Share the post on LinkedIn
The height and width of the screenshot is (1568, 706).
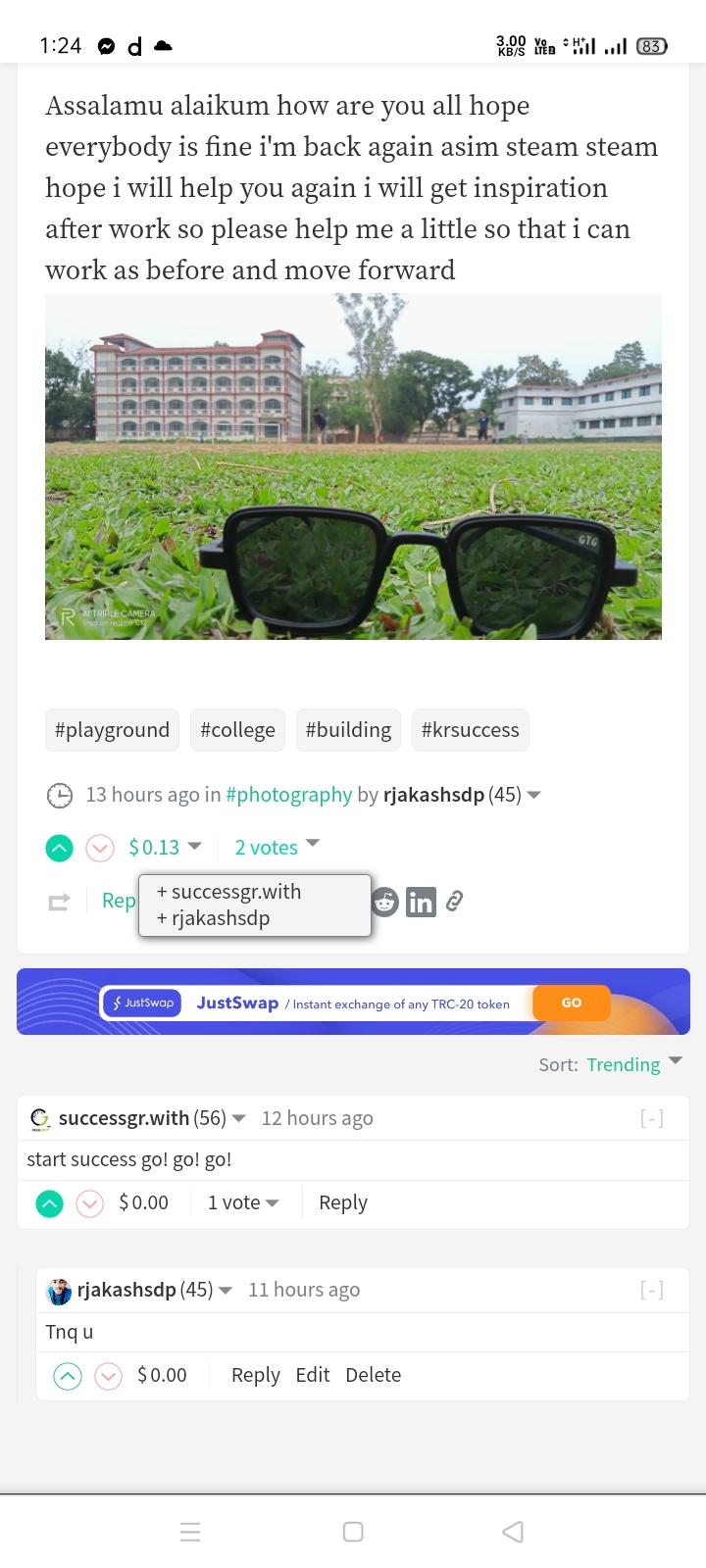(421, 902)
